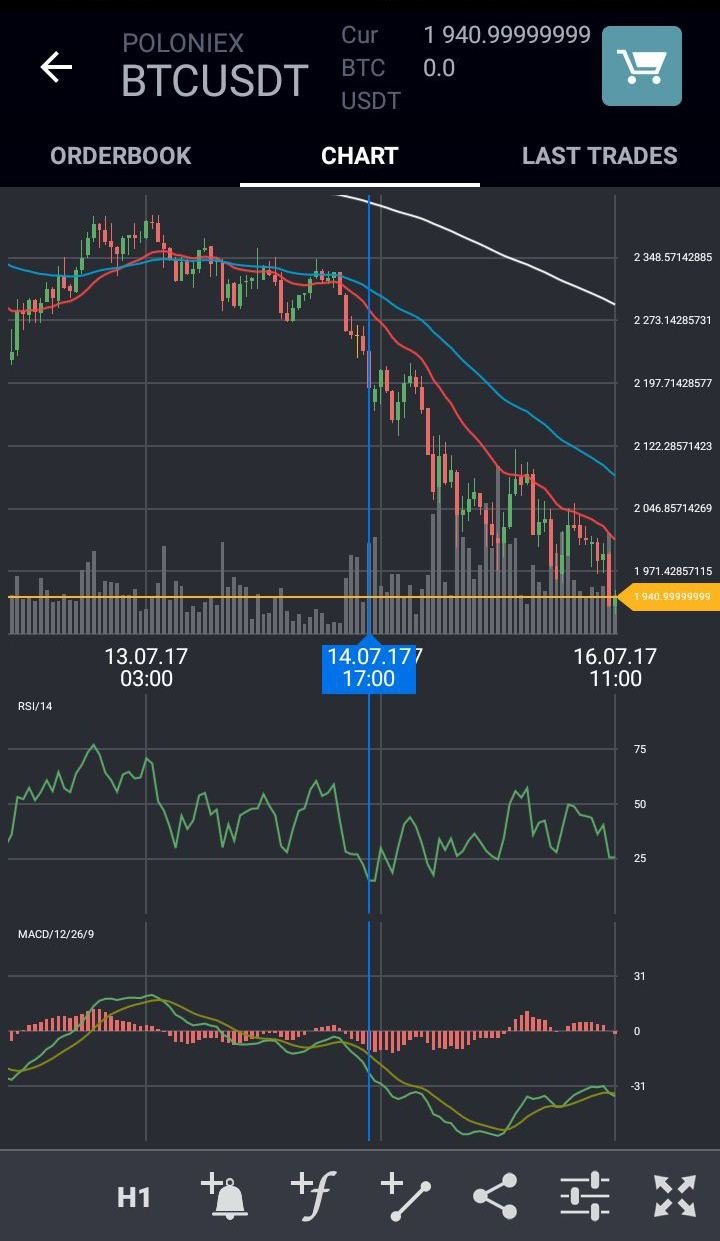Image resolution: width=720 pixels, height=1241 pixels.
Task: Change the H1 timeframe
Action: [134, 1197]
